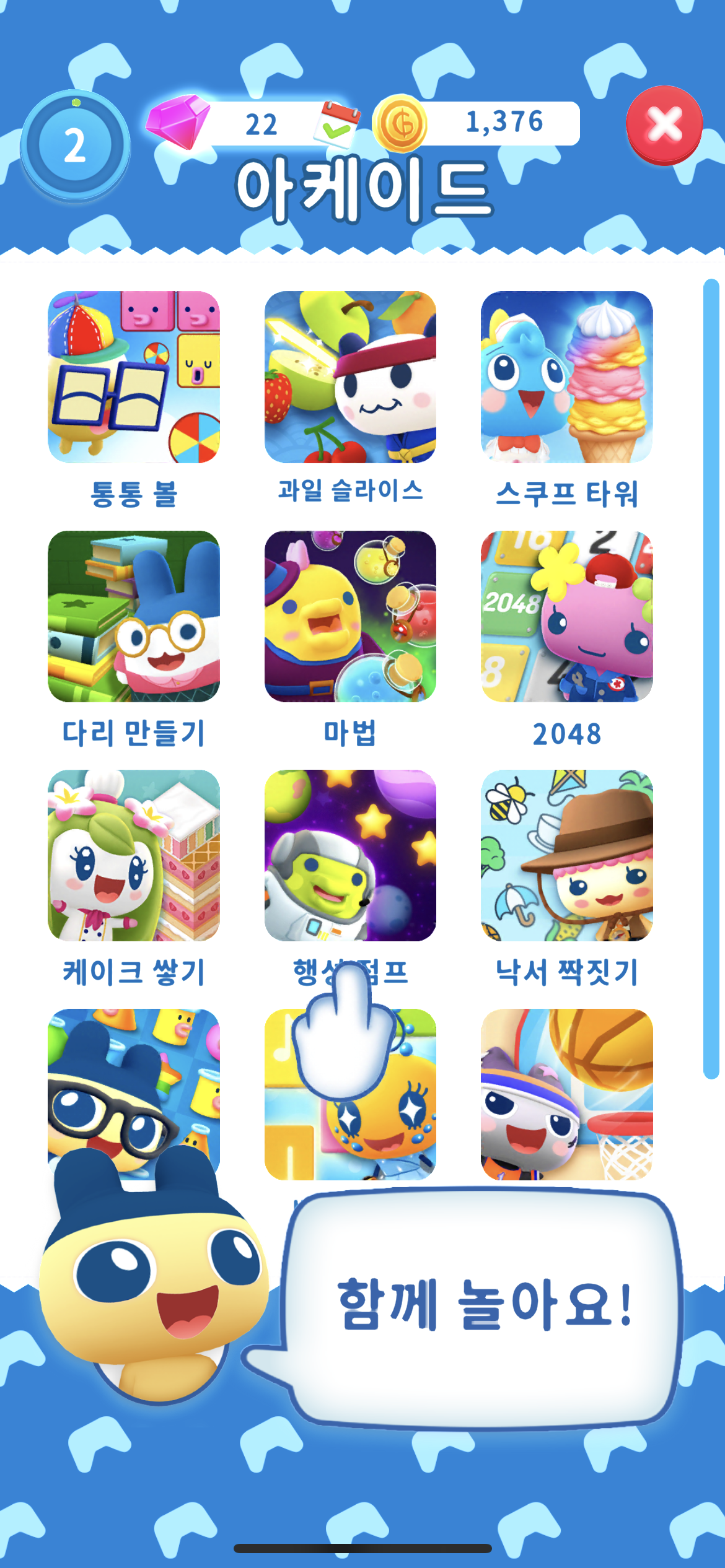Close the arcade screen with red X
This screenshot has height=1568, width=725.
point(664,124)
